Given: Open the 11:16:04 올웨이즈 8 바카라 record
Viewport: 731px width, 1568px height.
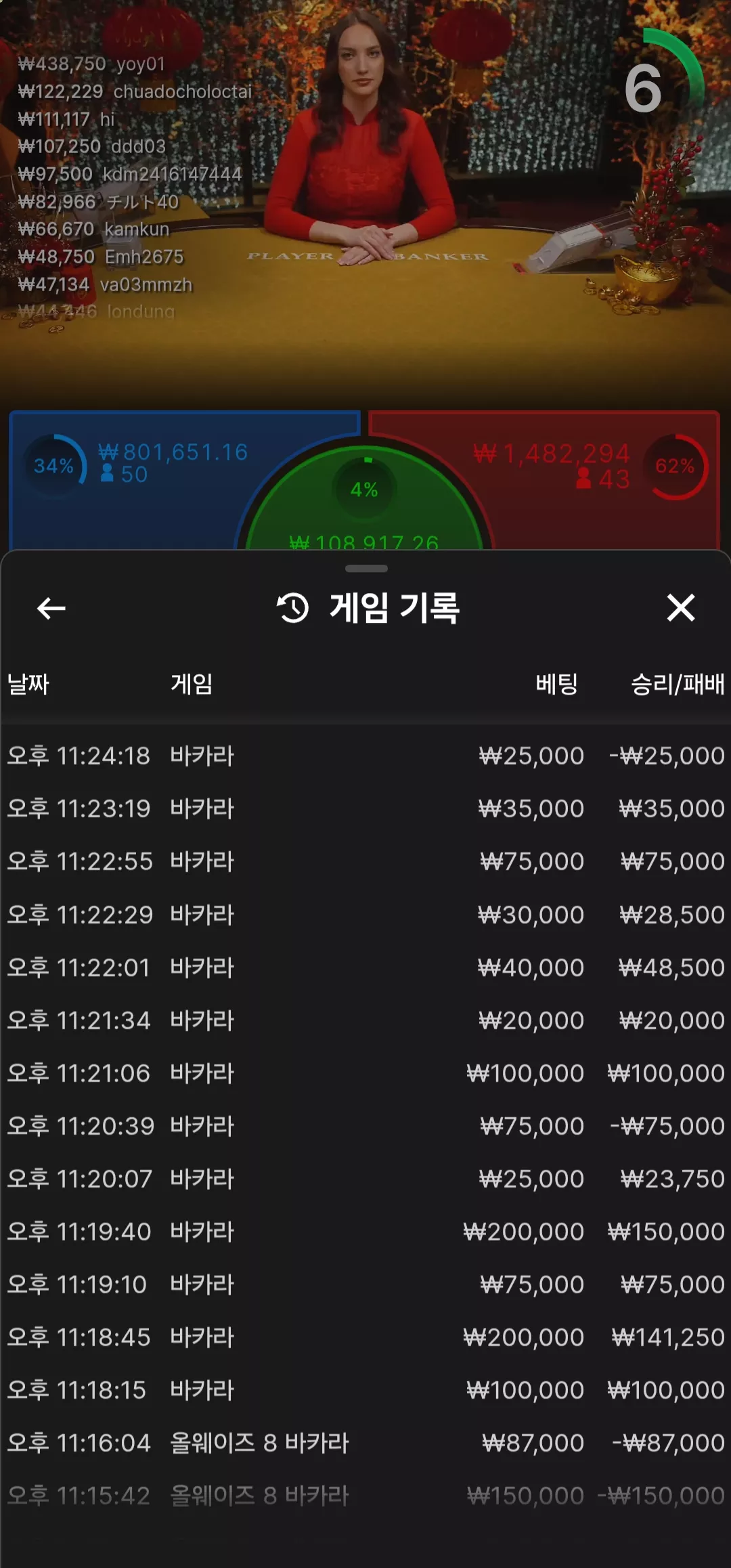Looking at the screenshot, I should (365, 1443).
